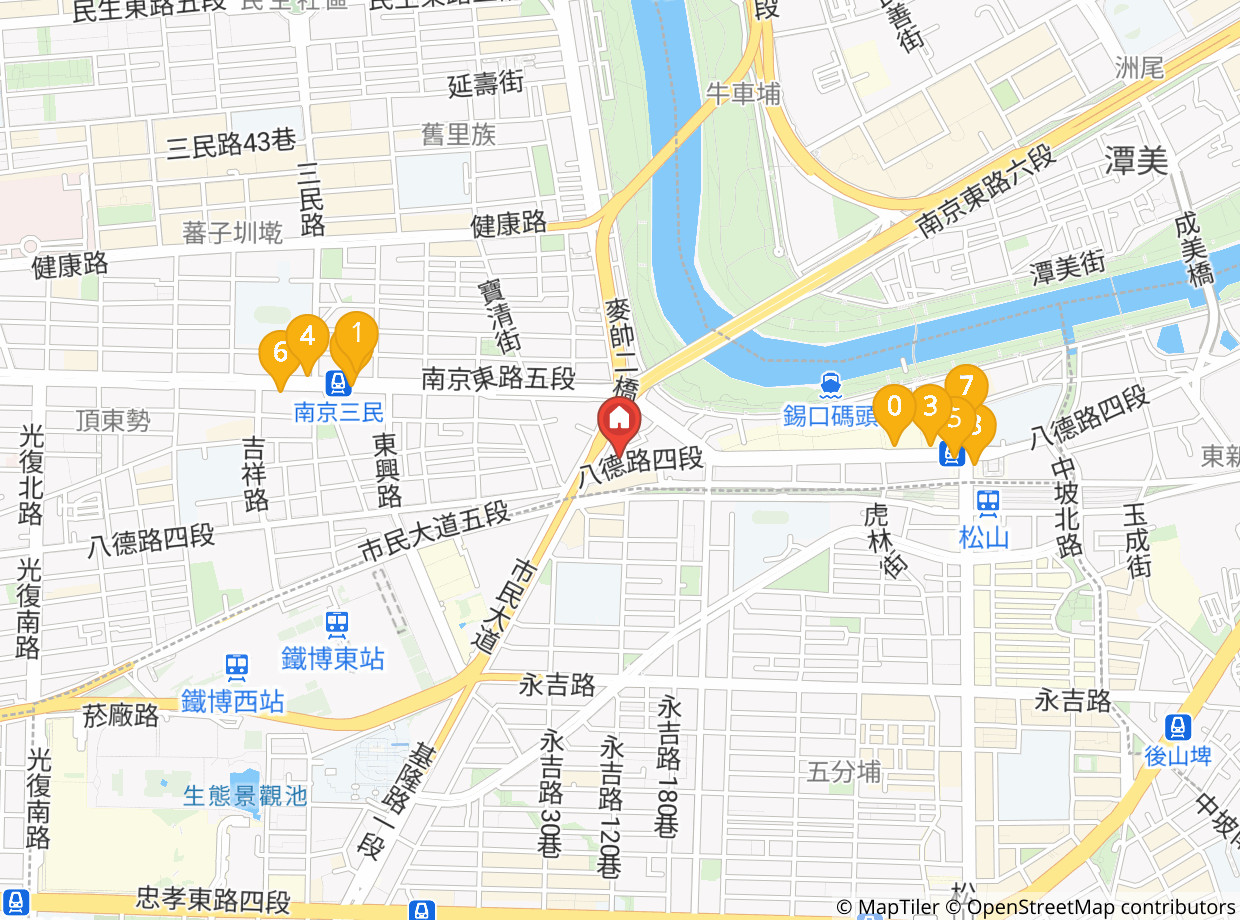The image size is (1240, 920).
Task: Select orange map marker number 3
Action: pos(931,406)
